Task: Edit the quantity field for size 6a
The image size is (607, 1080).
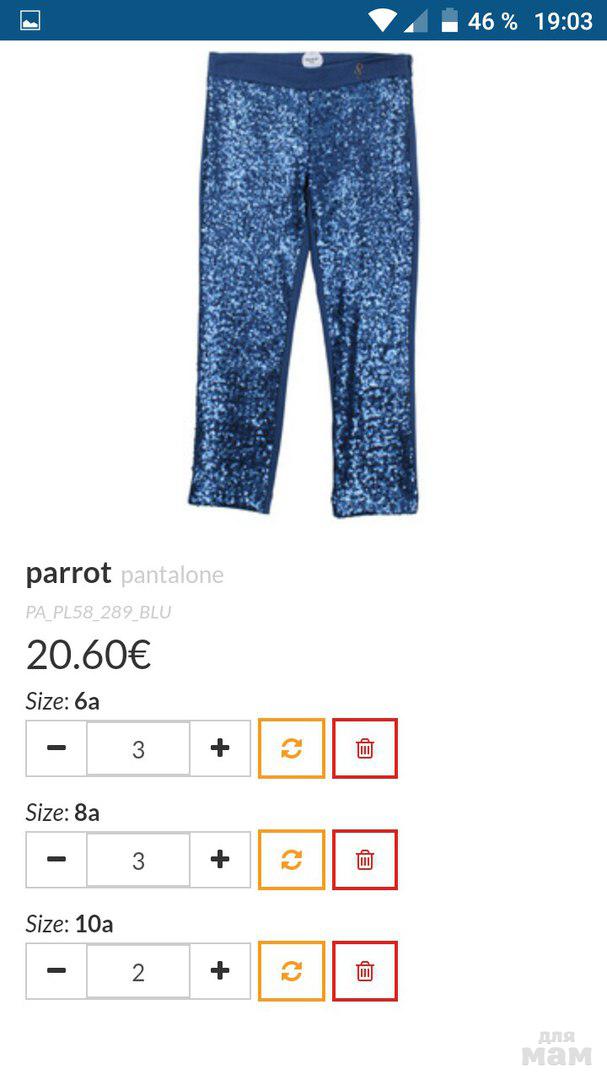Action: click(138, 749)
